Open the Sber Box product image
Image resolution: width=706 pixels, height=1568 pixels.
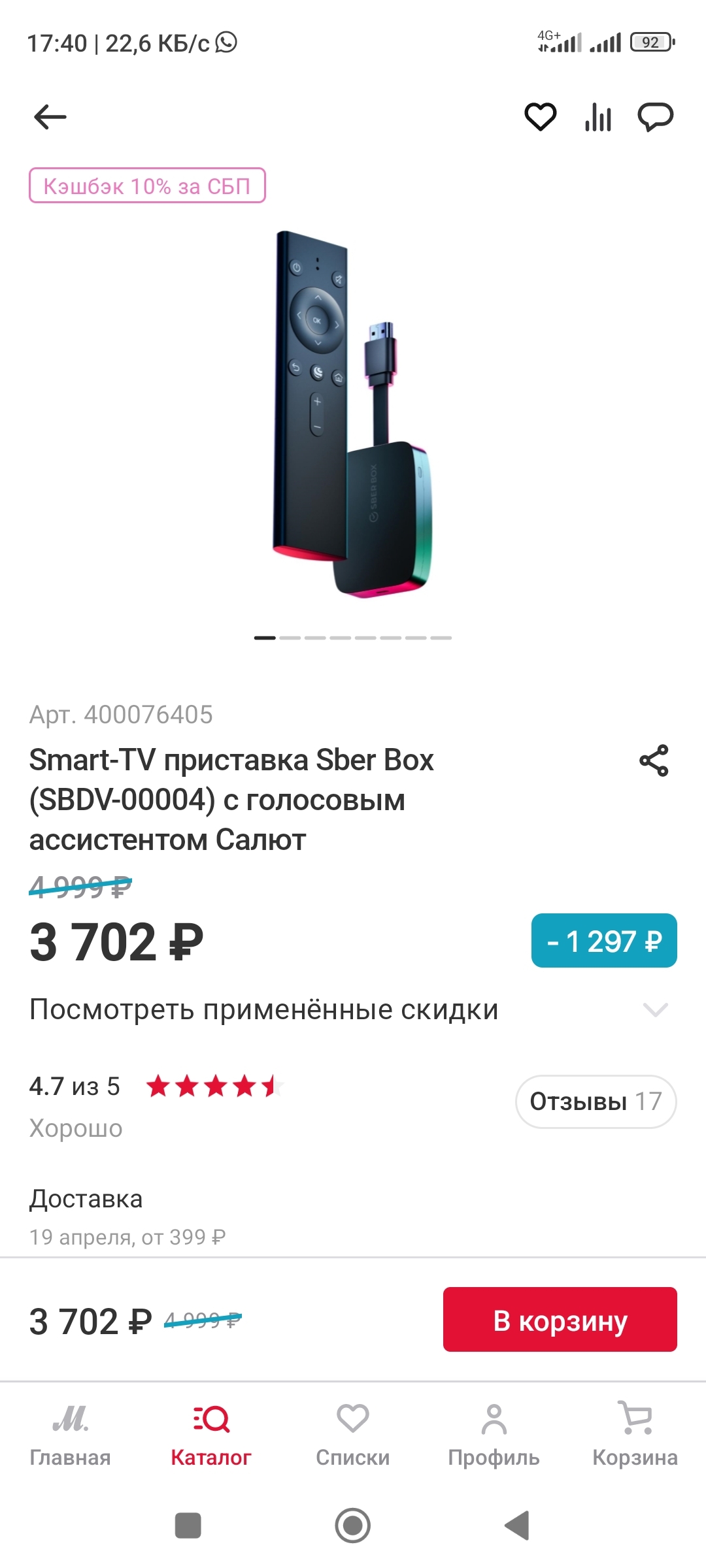pyautogui.click(x=352, y=415)
